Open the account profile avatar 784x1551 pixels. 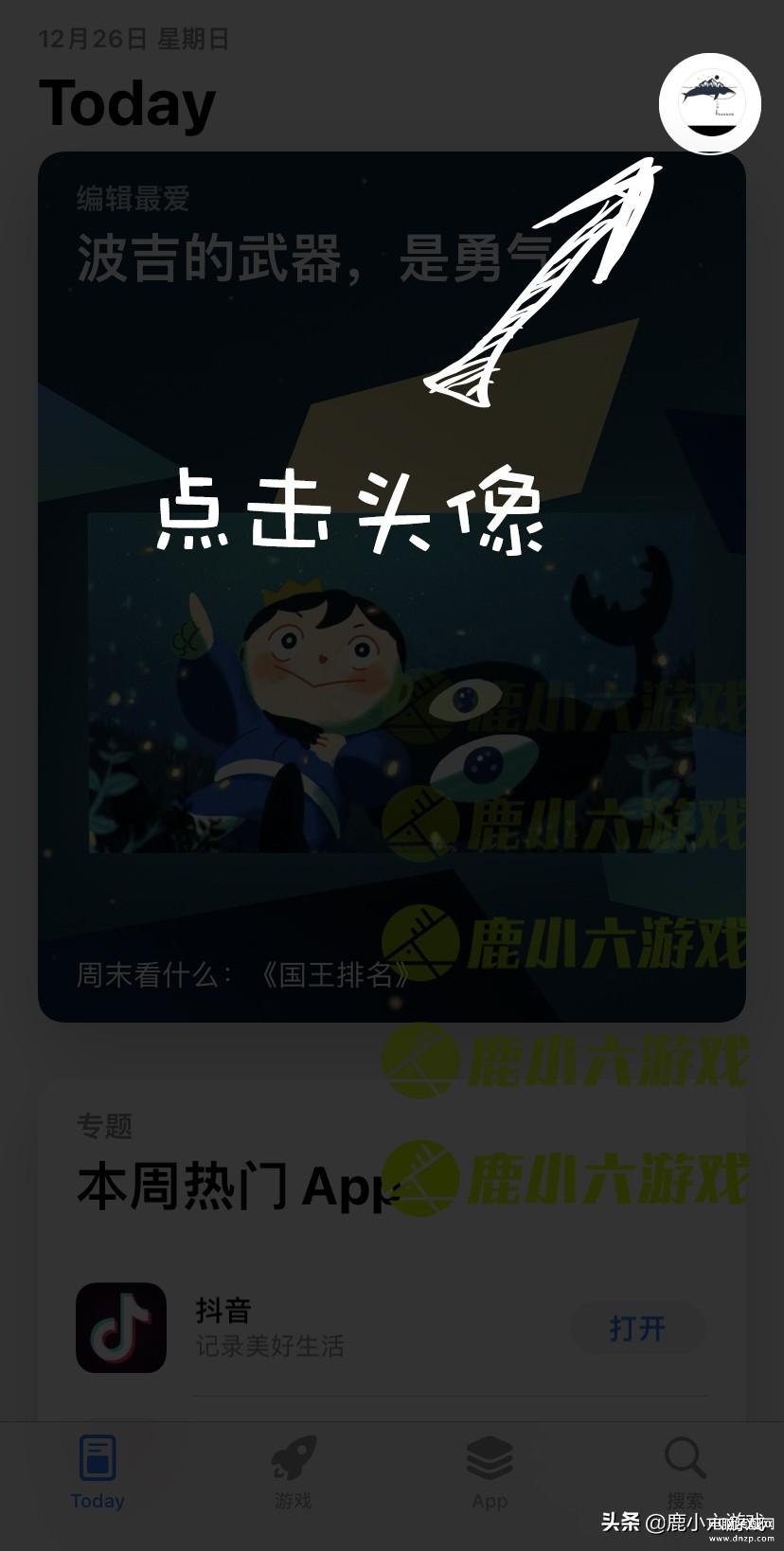tap(710, 104)
